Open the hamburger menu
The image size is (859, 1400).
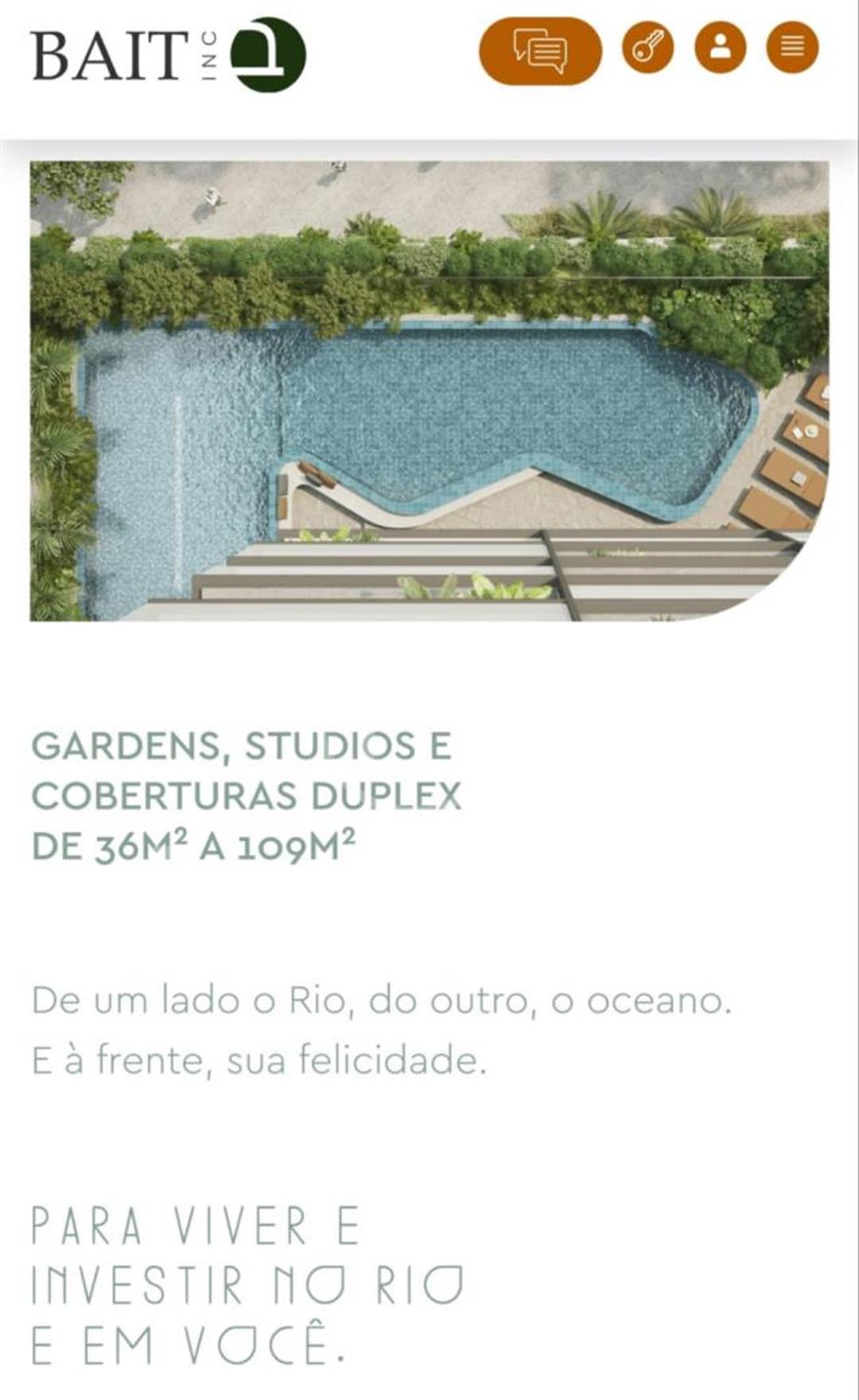click(792, 48)
